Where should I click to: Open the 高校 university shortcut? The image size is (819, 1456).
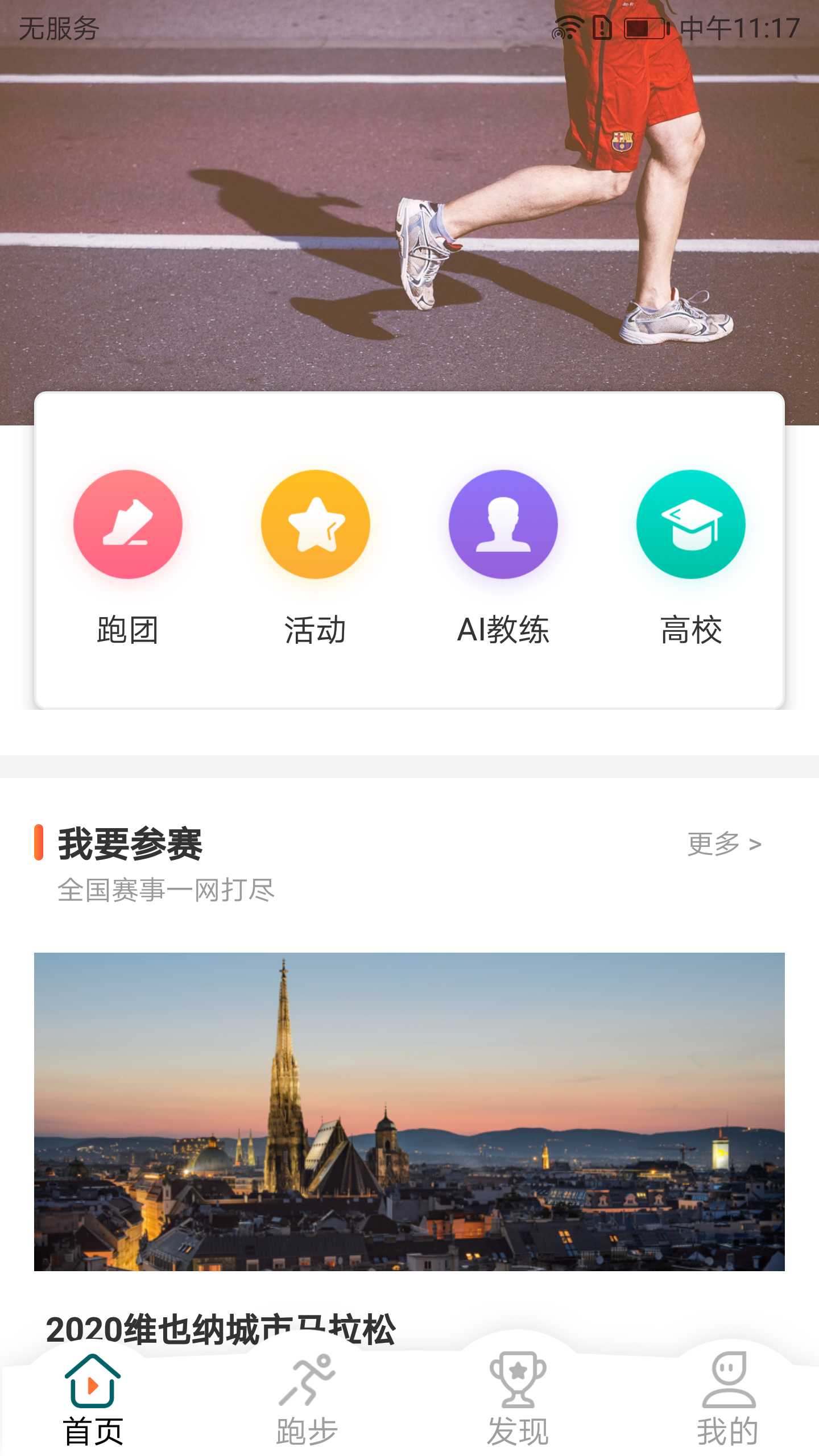tap(691, 555)
